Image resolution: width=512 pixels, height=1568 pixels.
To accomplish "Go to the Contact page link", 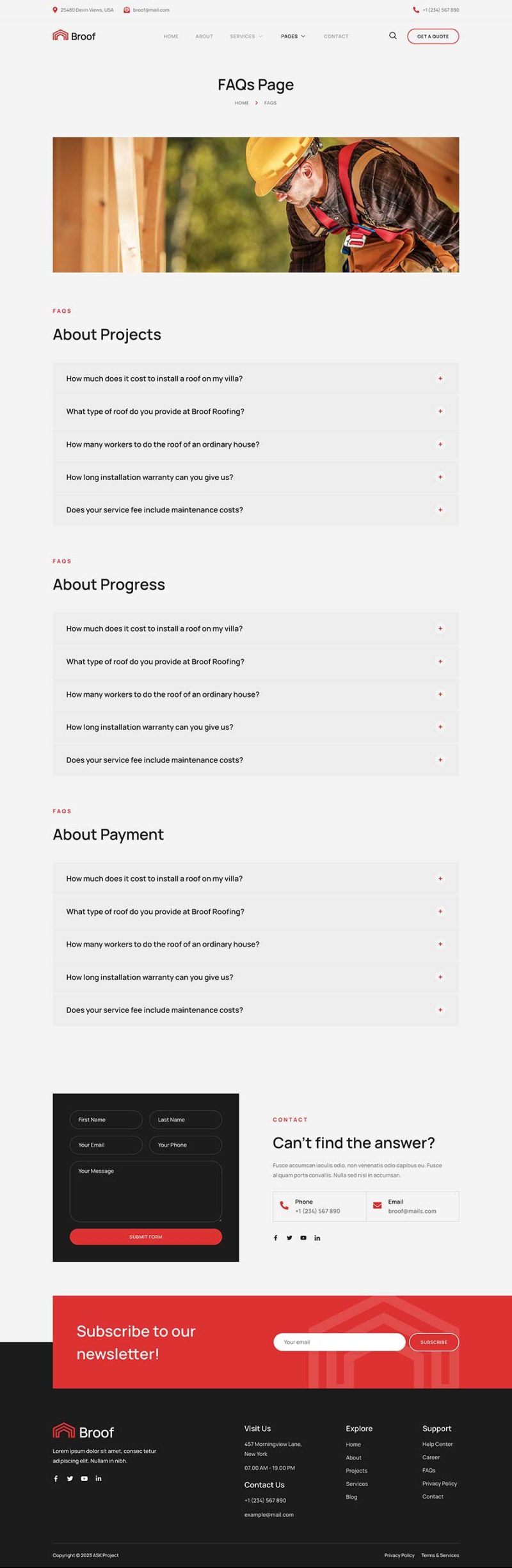I will click(336, 36).
